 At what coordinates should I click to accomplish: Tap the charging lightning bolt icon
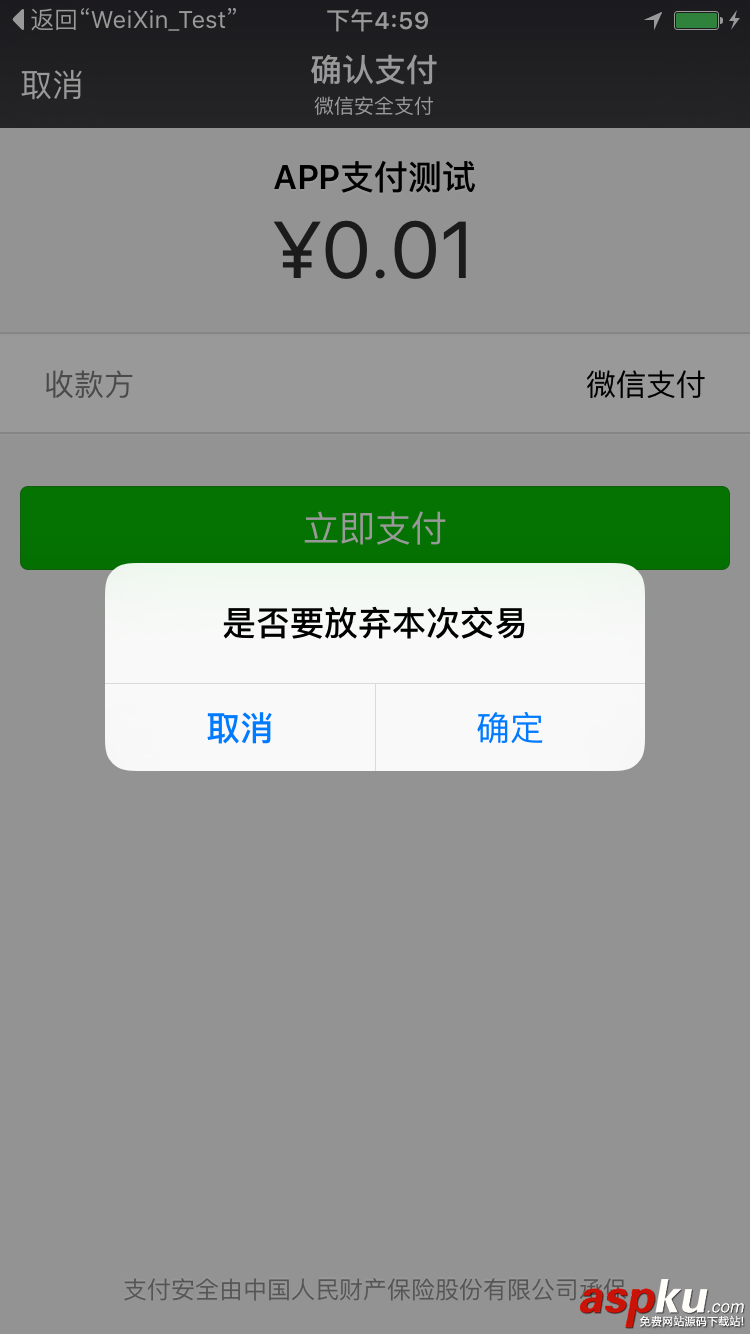tap(734, 18)
